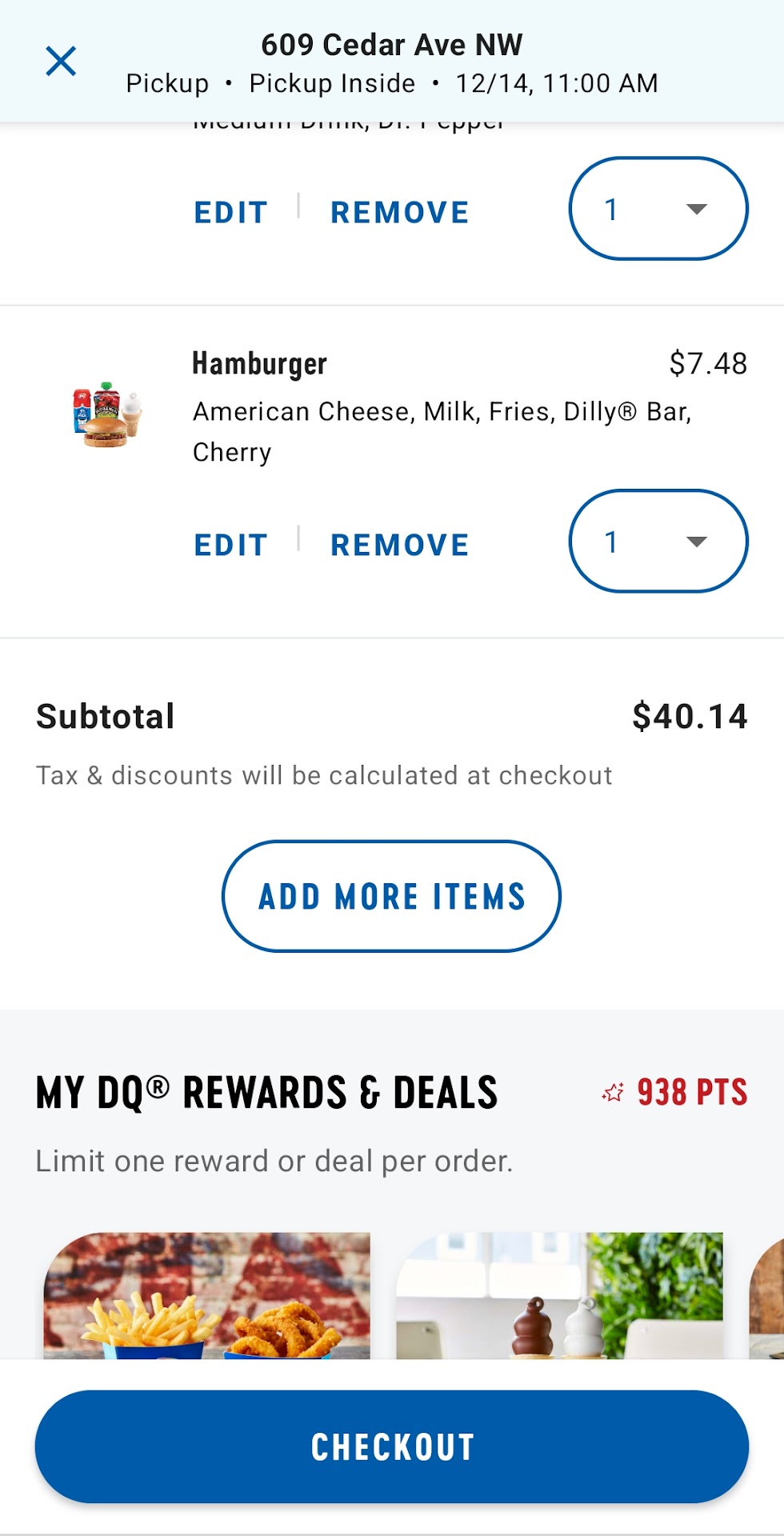The width and height of the screenshot is (784, 1536).
Task: Proceed to Checkout
Action: tap(391, 1446)
